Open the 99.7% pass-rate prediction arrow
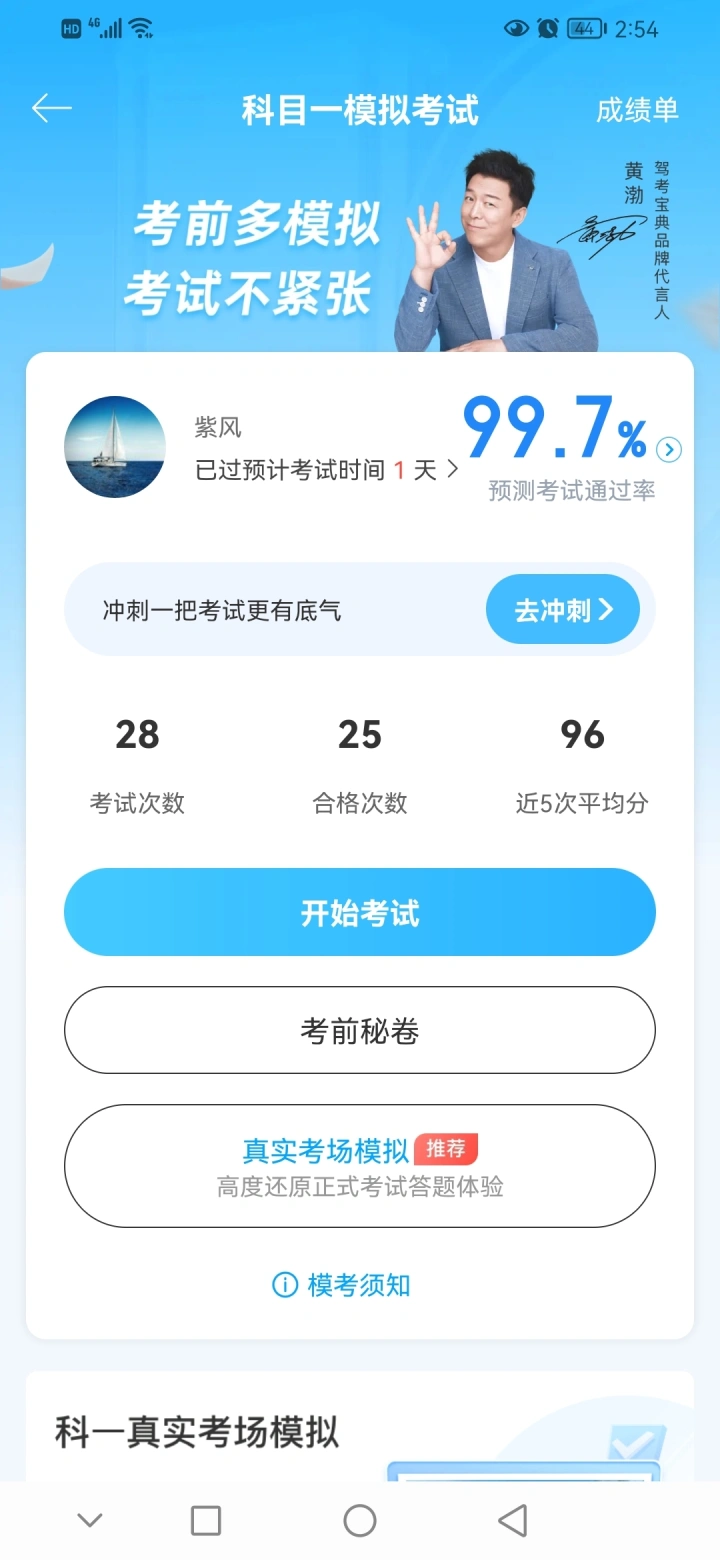The image size is (720, 1560). coord(669,450)
